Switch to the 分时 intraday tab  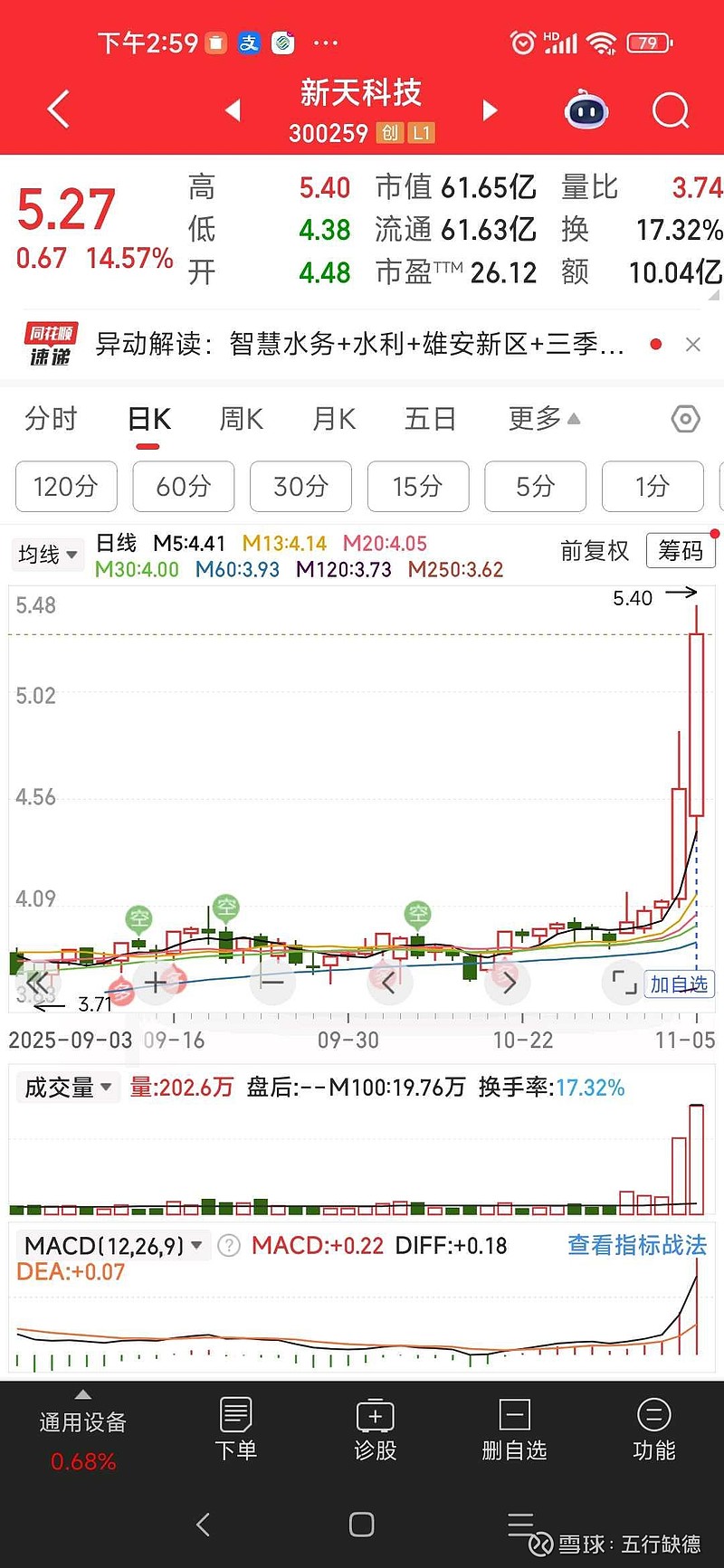51,419
